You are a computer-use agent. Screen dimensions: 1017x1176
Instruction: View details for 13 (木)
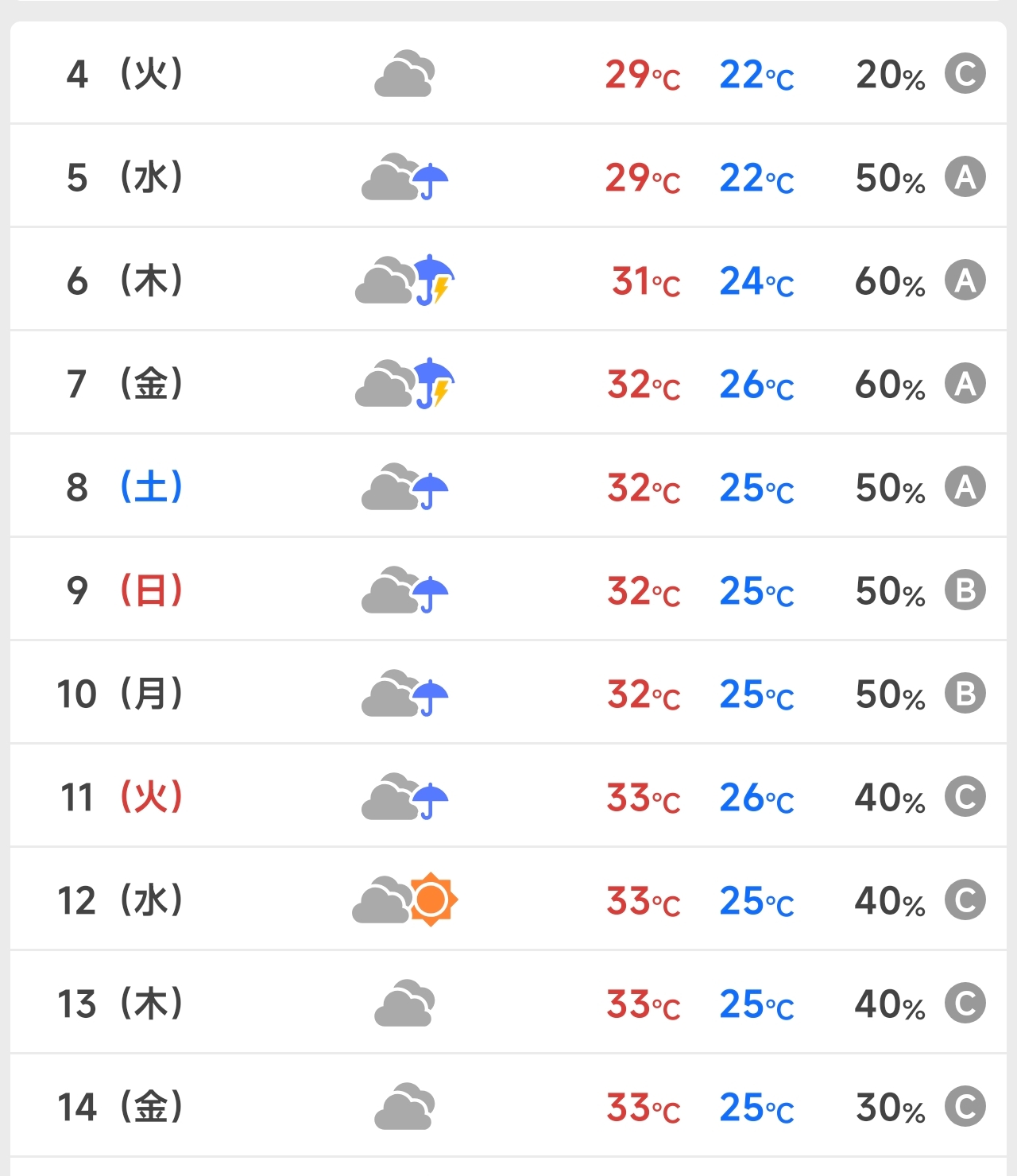click(x=508, y=1003)
